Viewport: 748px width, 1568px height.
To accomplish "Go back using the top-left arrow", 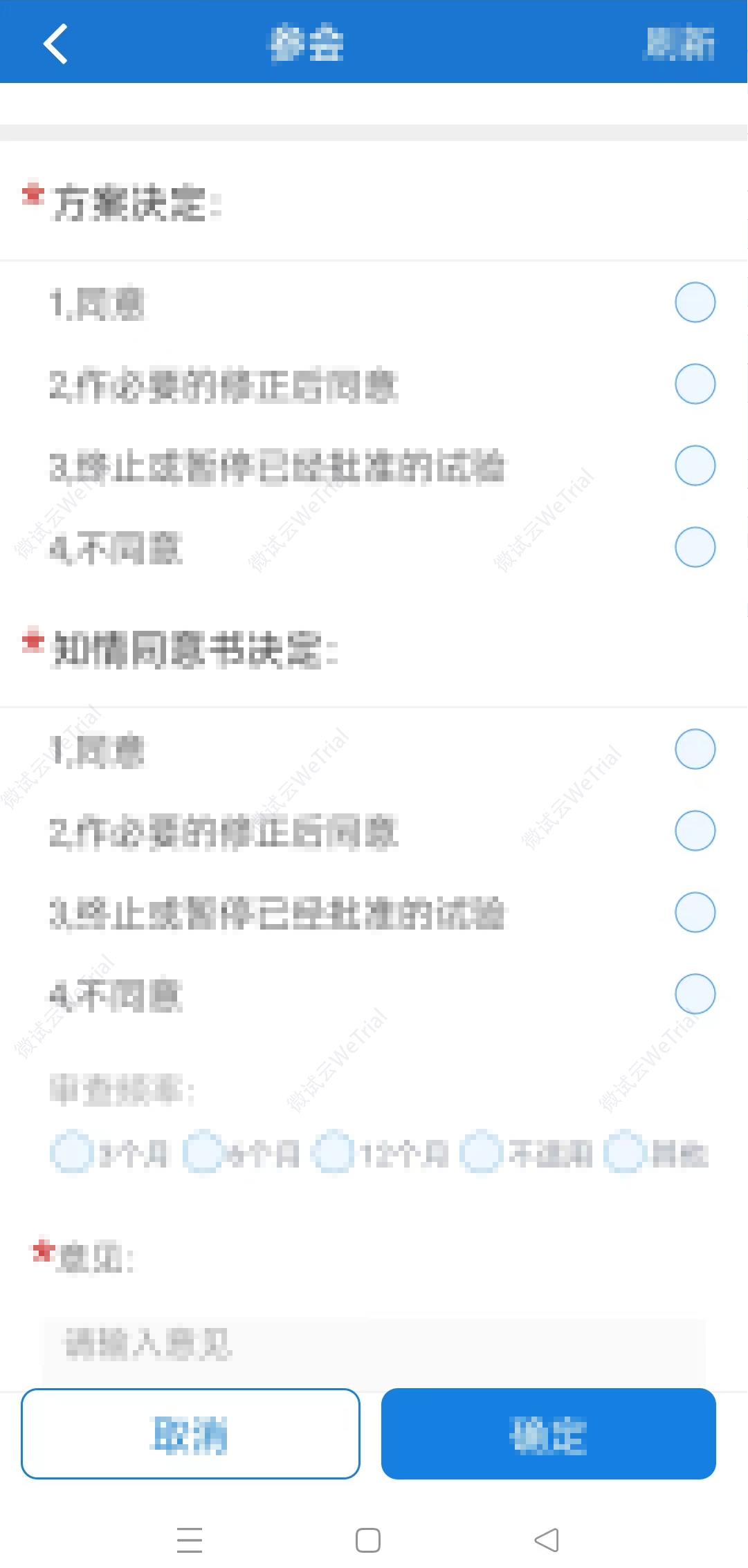I will (x=55, y=43).
